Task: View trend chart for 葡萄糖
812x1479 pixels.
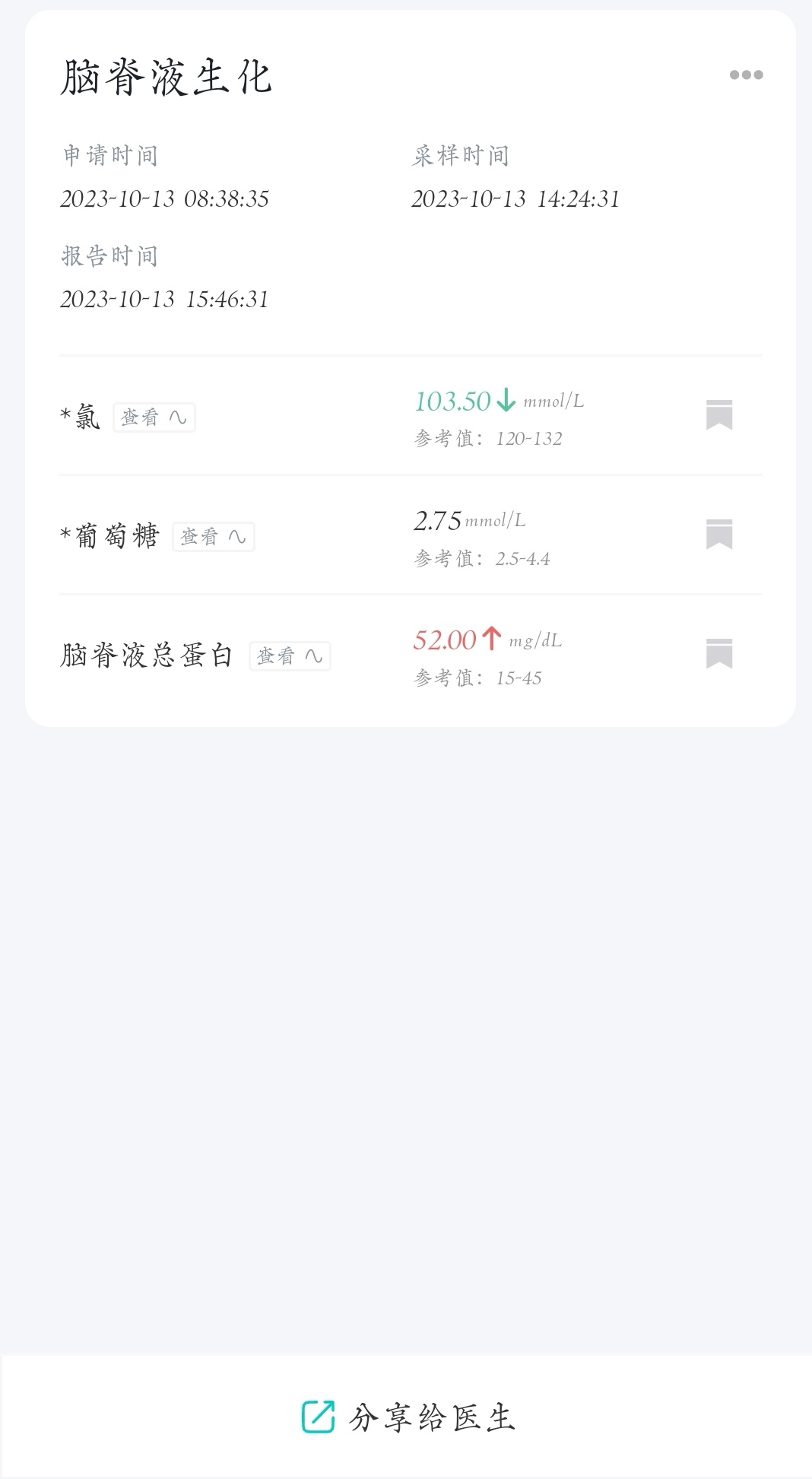Action: (214, 537)
